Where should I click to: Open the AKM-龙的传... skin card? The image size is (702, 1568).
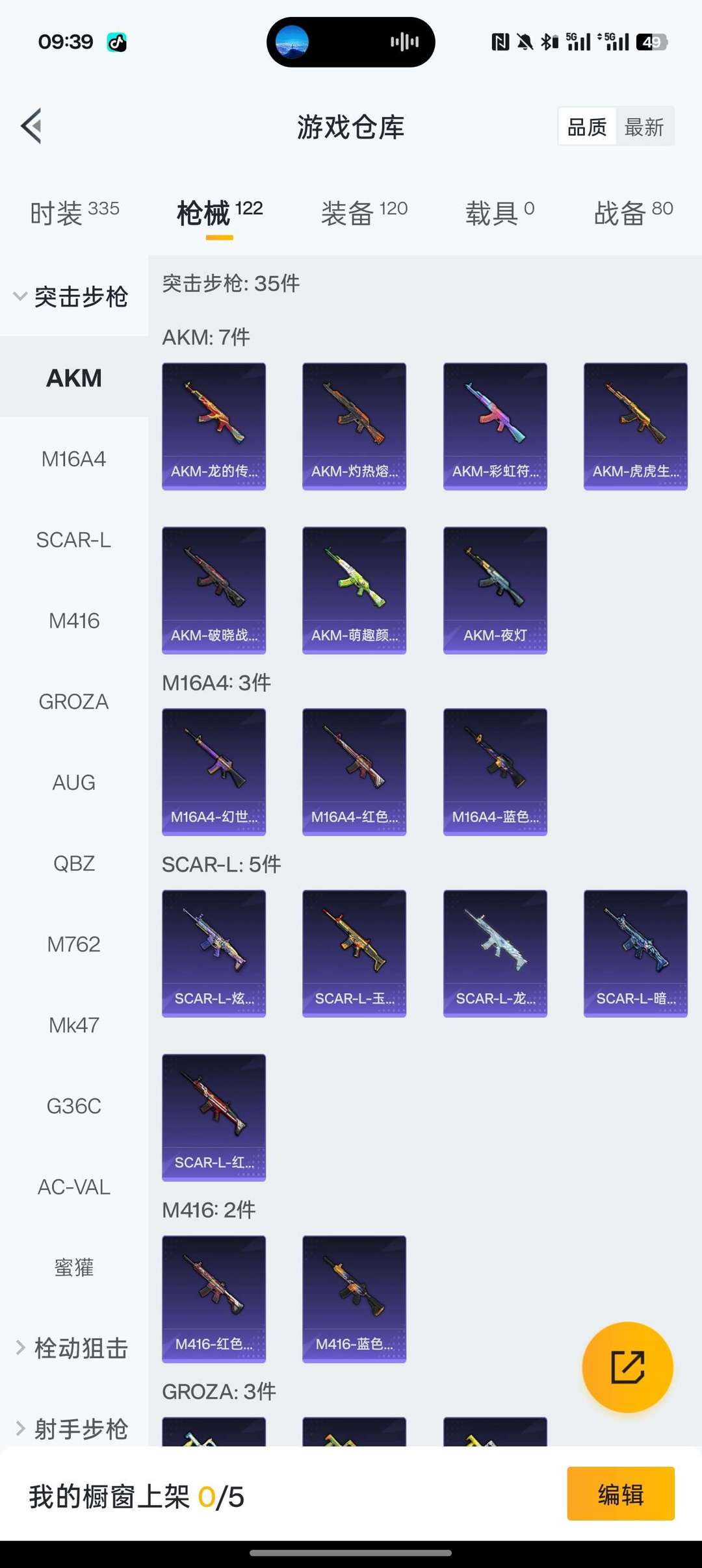214,426
